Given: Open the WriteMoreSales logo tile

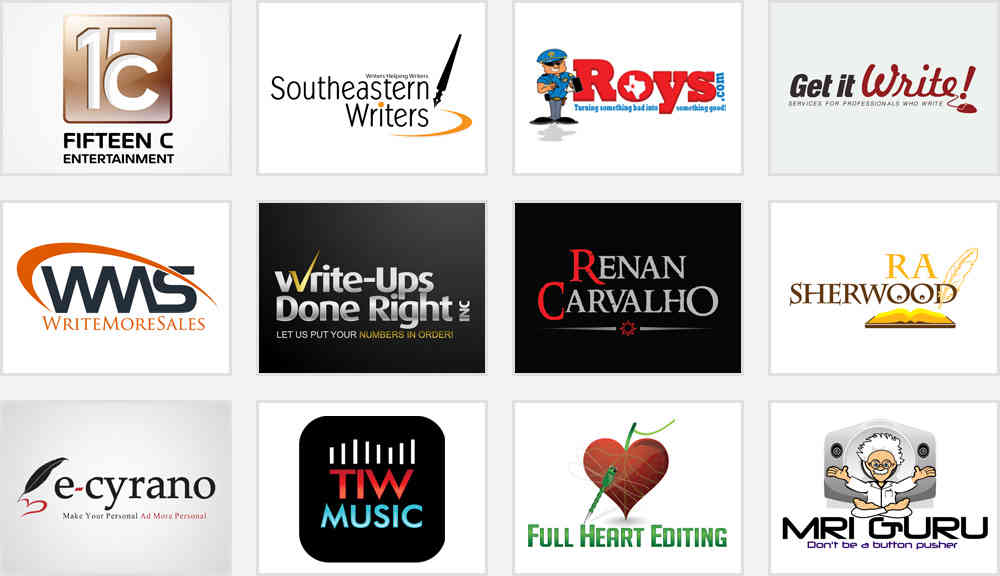Looking at the screenshot, I should pyautogui.click(x=116, y=288).
